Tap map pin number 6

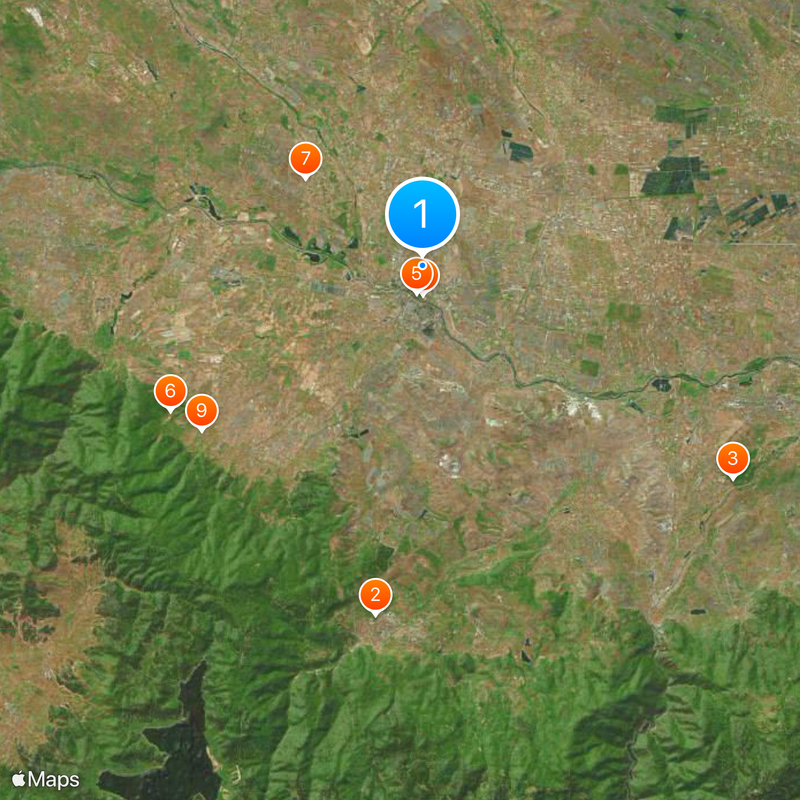(x=170, y=391)
